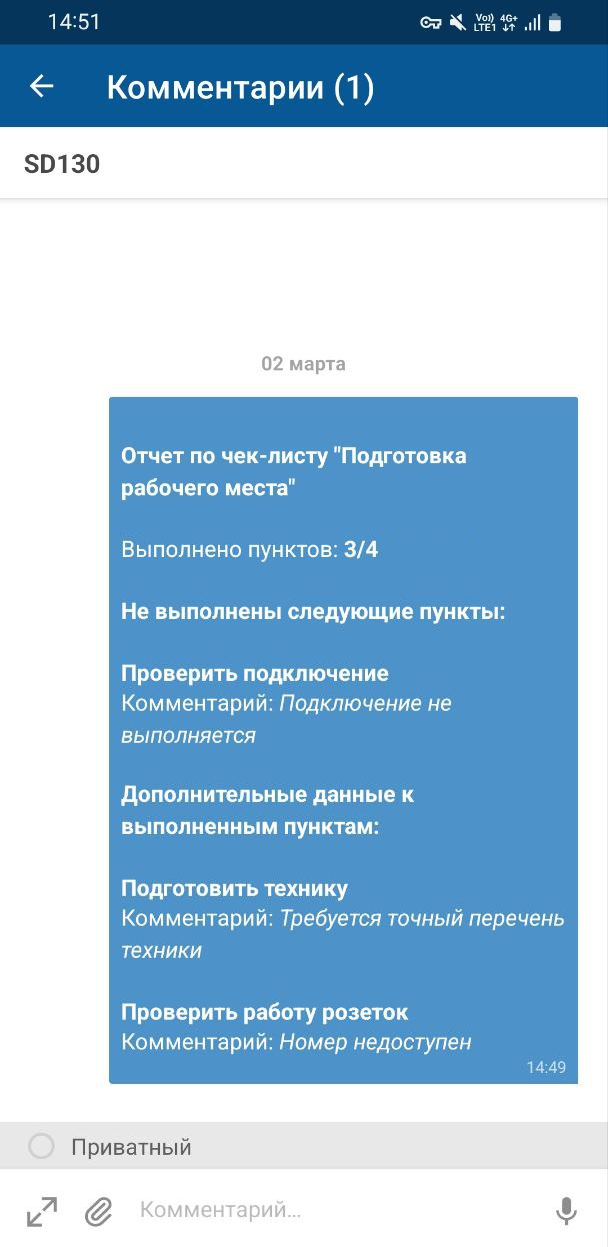Image resolution: width=608 pixels, height=1247 pixels.
Task: Focus the Комментарий text field
Action: pos(330,1210)
